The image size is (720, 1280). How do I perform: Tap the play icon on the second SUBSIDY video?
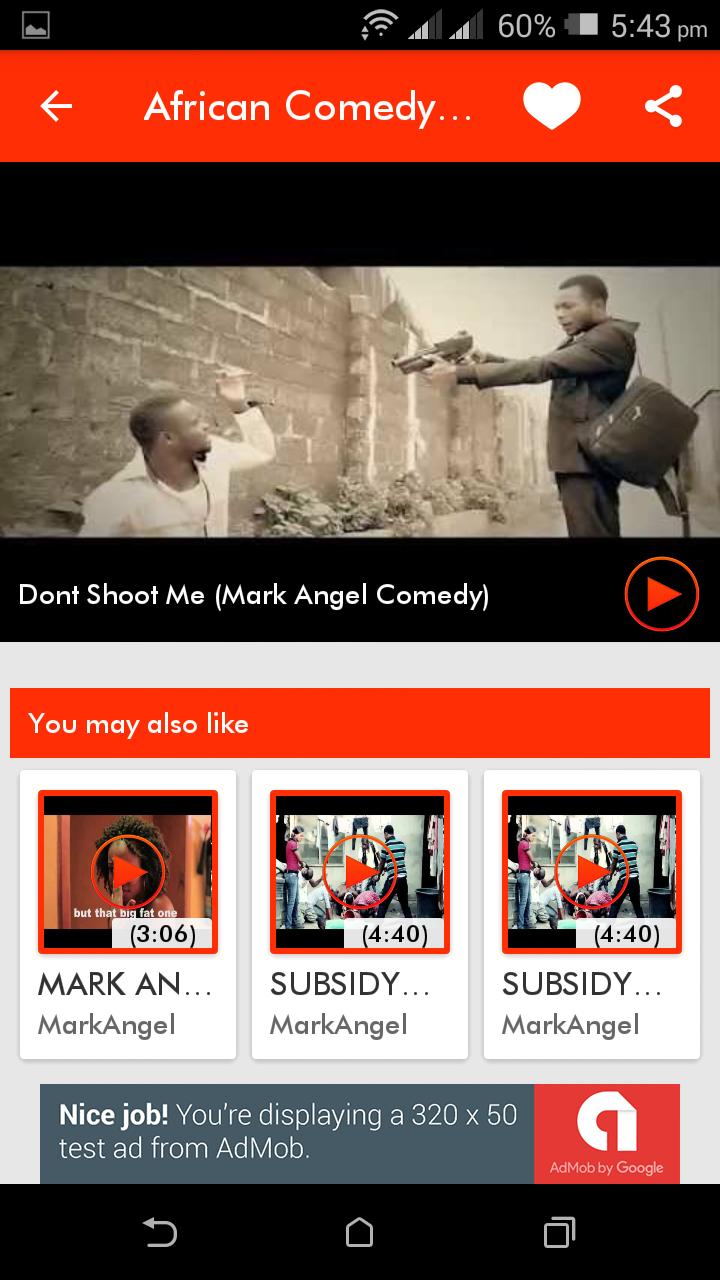point(592,870)
